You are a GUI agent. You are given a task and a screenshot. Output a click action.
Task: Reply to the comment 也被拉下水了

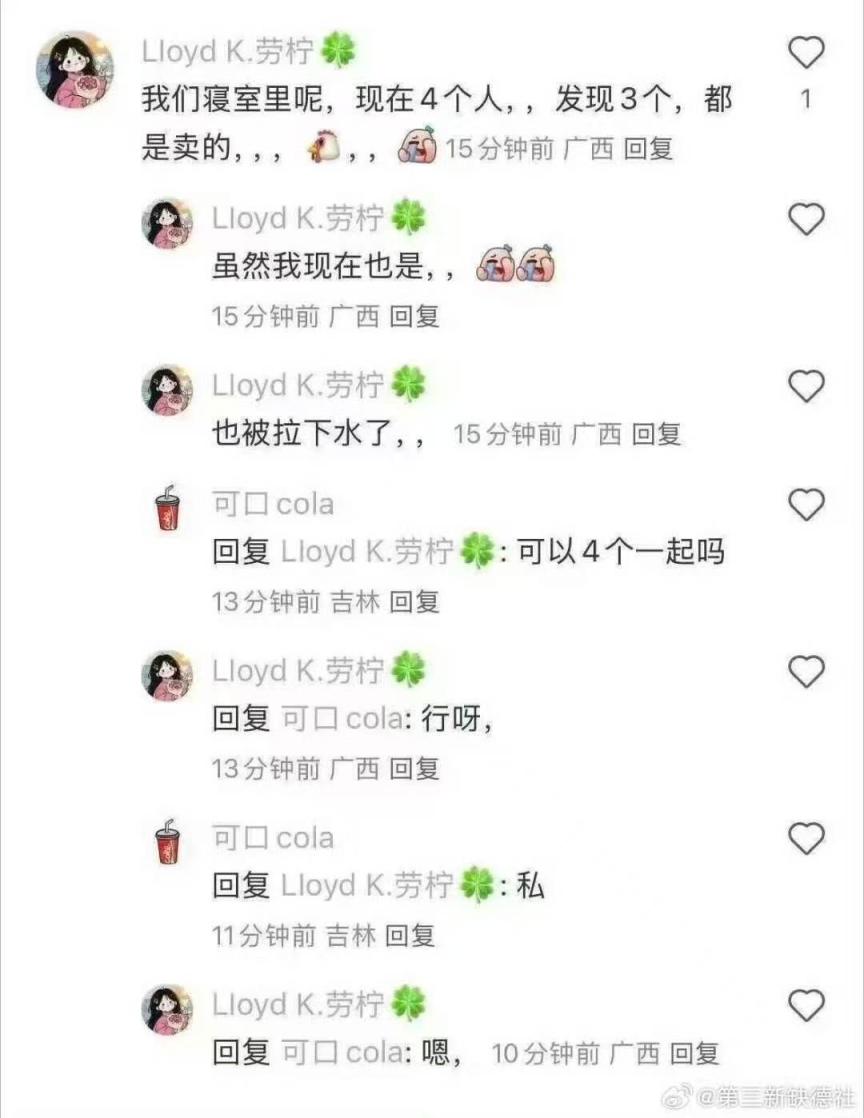[x=657, y=434]
